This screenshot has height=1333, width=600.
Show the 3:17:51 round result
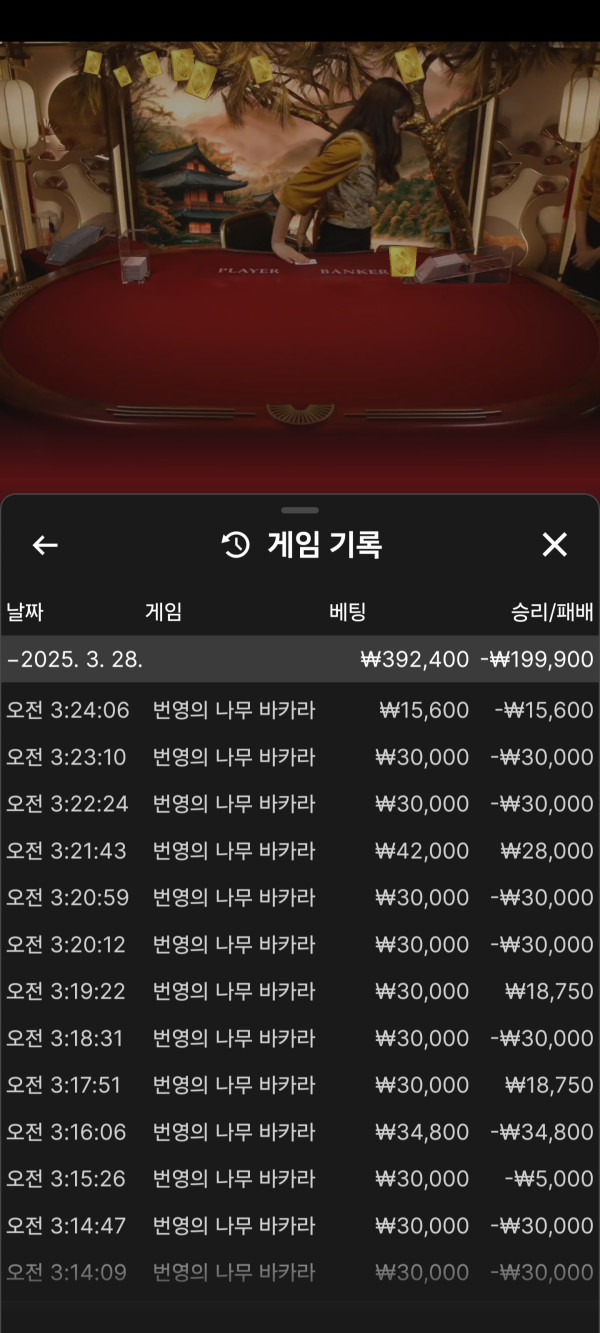(x=300, y=1085)
